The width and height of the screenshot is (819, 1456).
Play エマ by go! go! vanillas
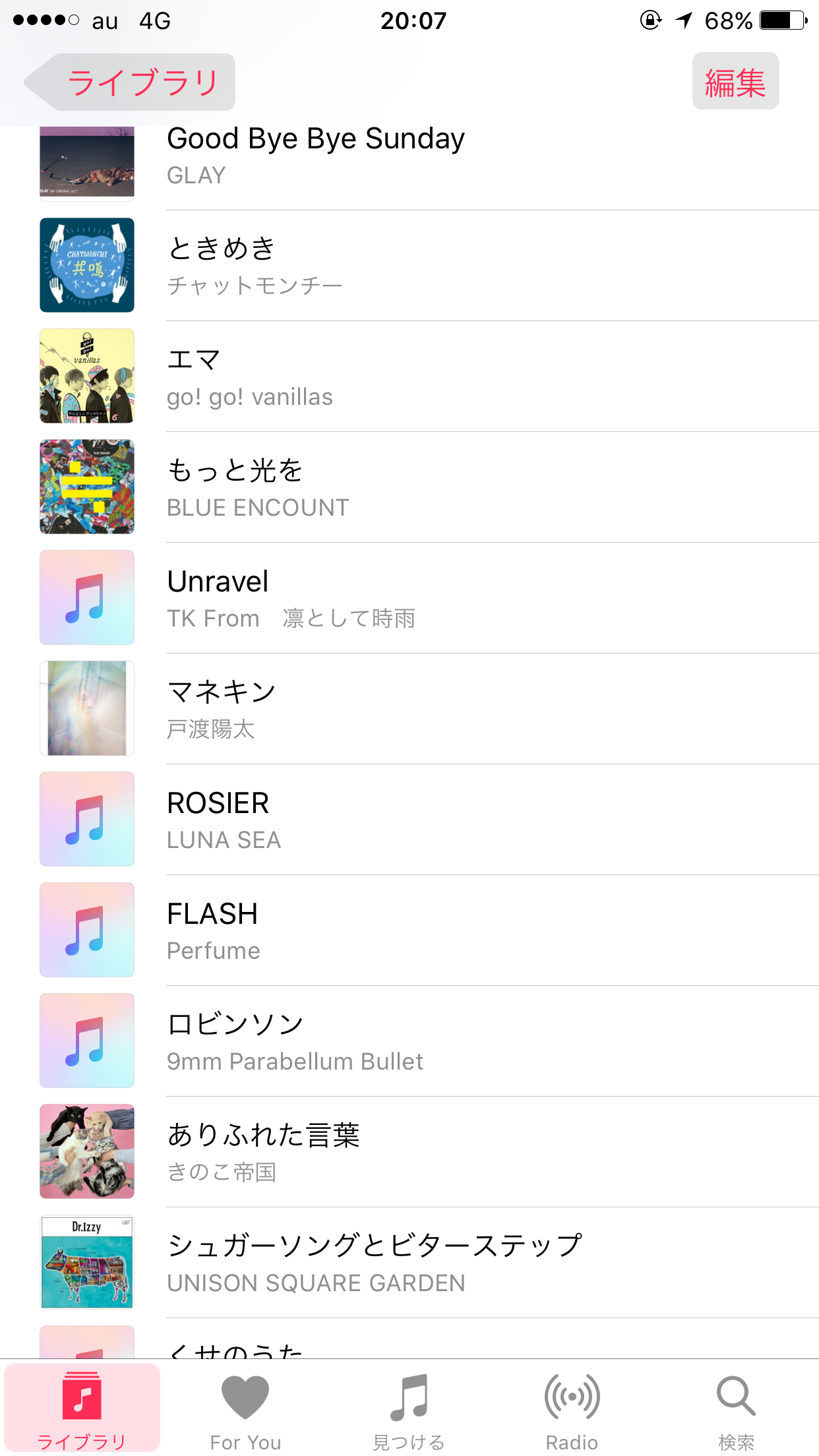click(x=409, y=376)
